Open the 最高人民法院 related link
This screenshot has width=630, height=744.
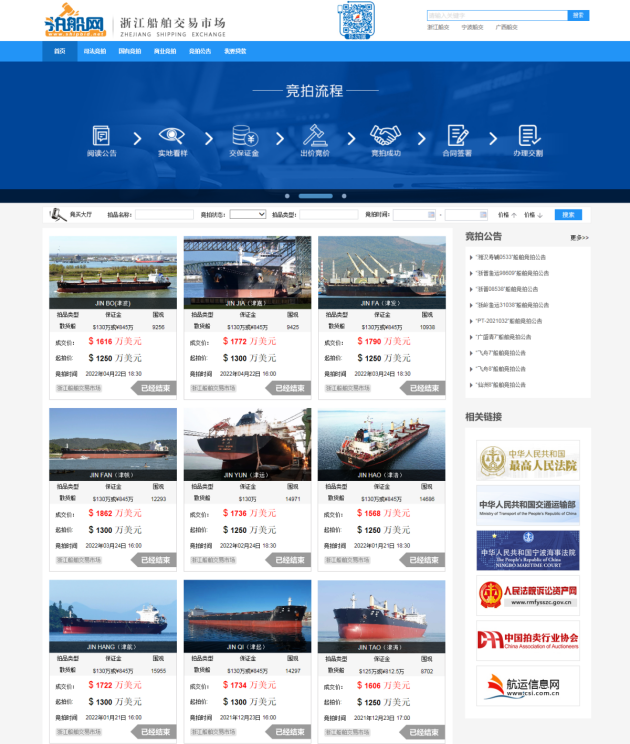coord(527,460)
